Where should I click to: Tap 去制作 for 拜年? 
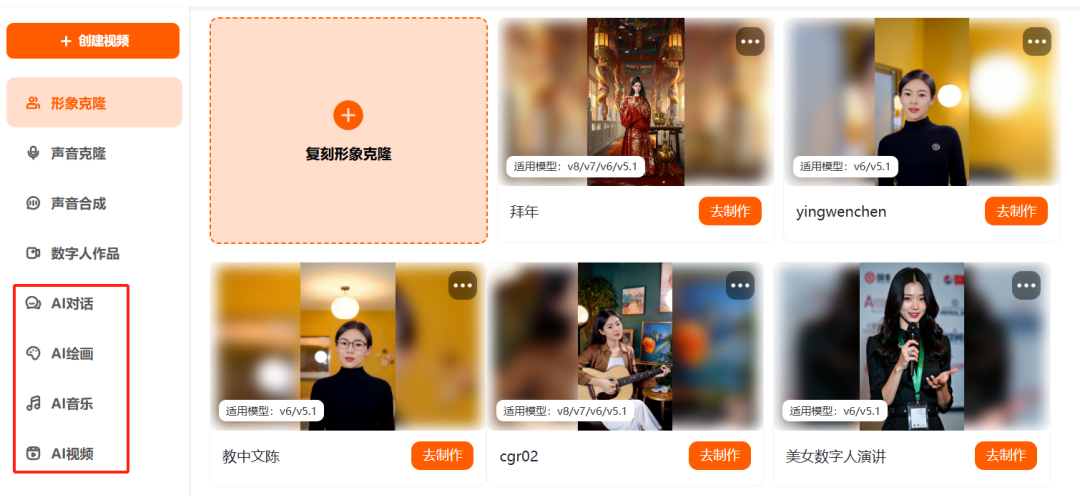click(x=730, y=211)
